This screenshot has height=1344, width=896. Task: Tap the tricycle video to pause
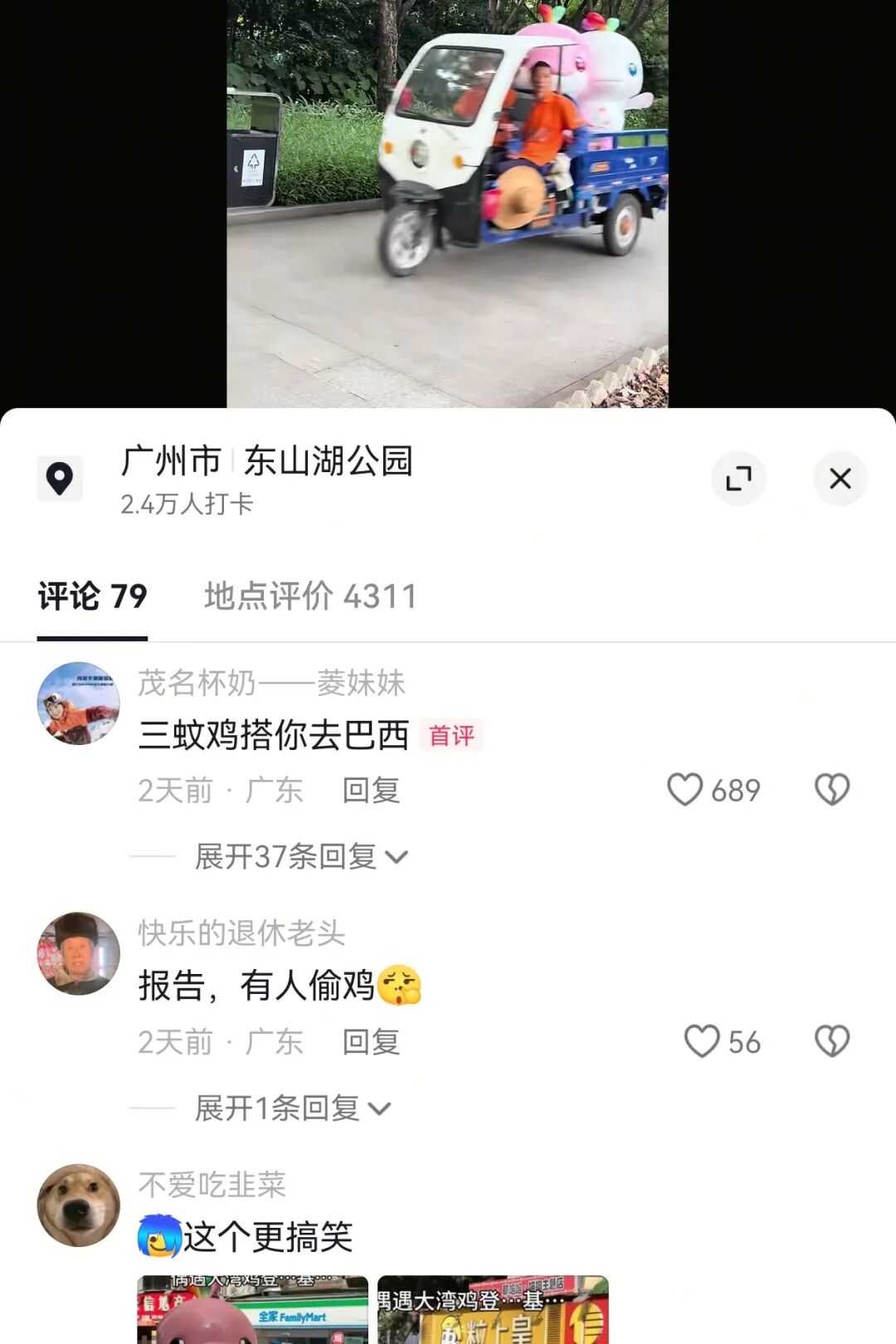[447, 203]
